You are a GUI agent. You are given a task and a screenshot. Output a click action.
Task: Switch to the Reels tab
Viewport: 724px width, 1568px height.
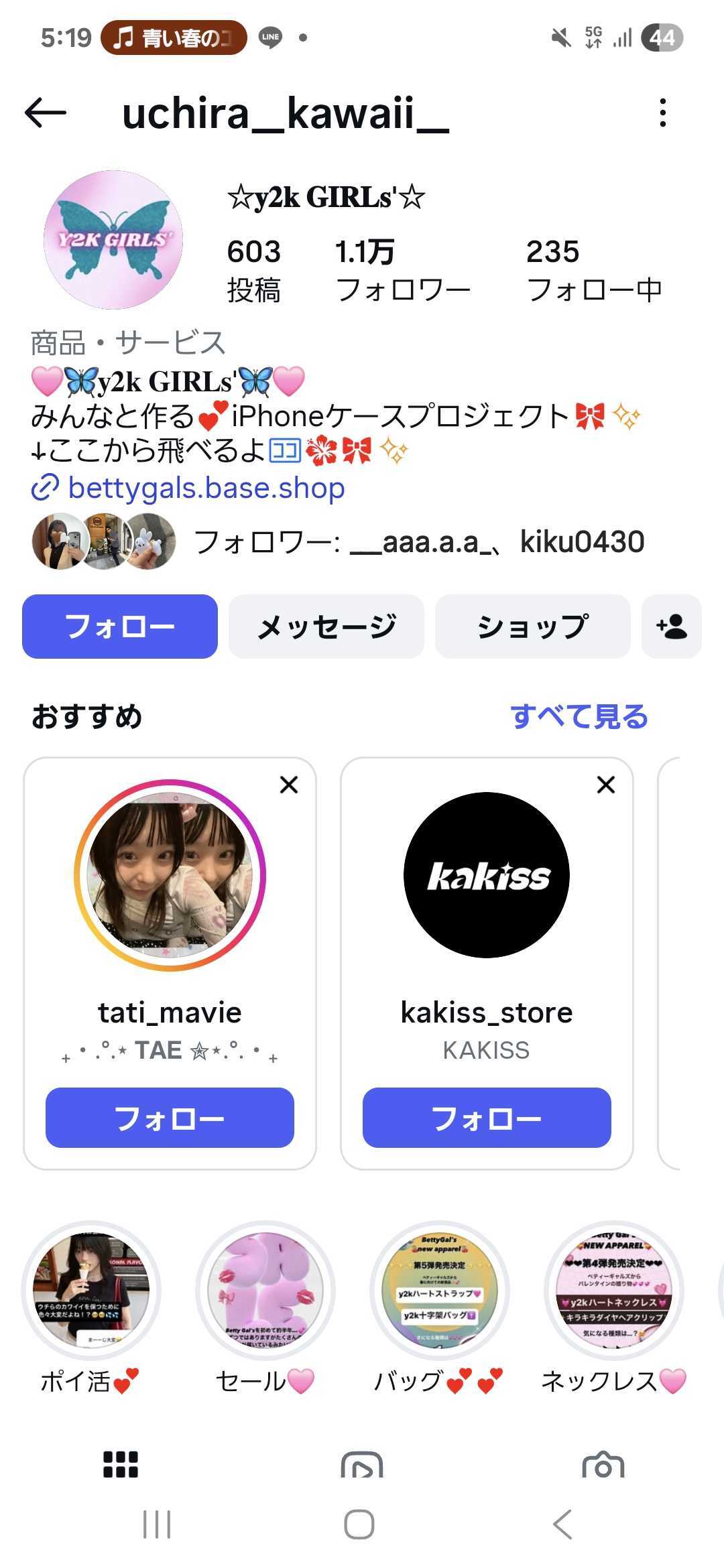362,1465
